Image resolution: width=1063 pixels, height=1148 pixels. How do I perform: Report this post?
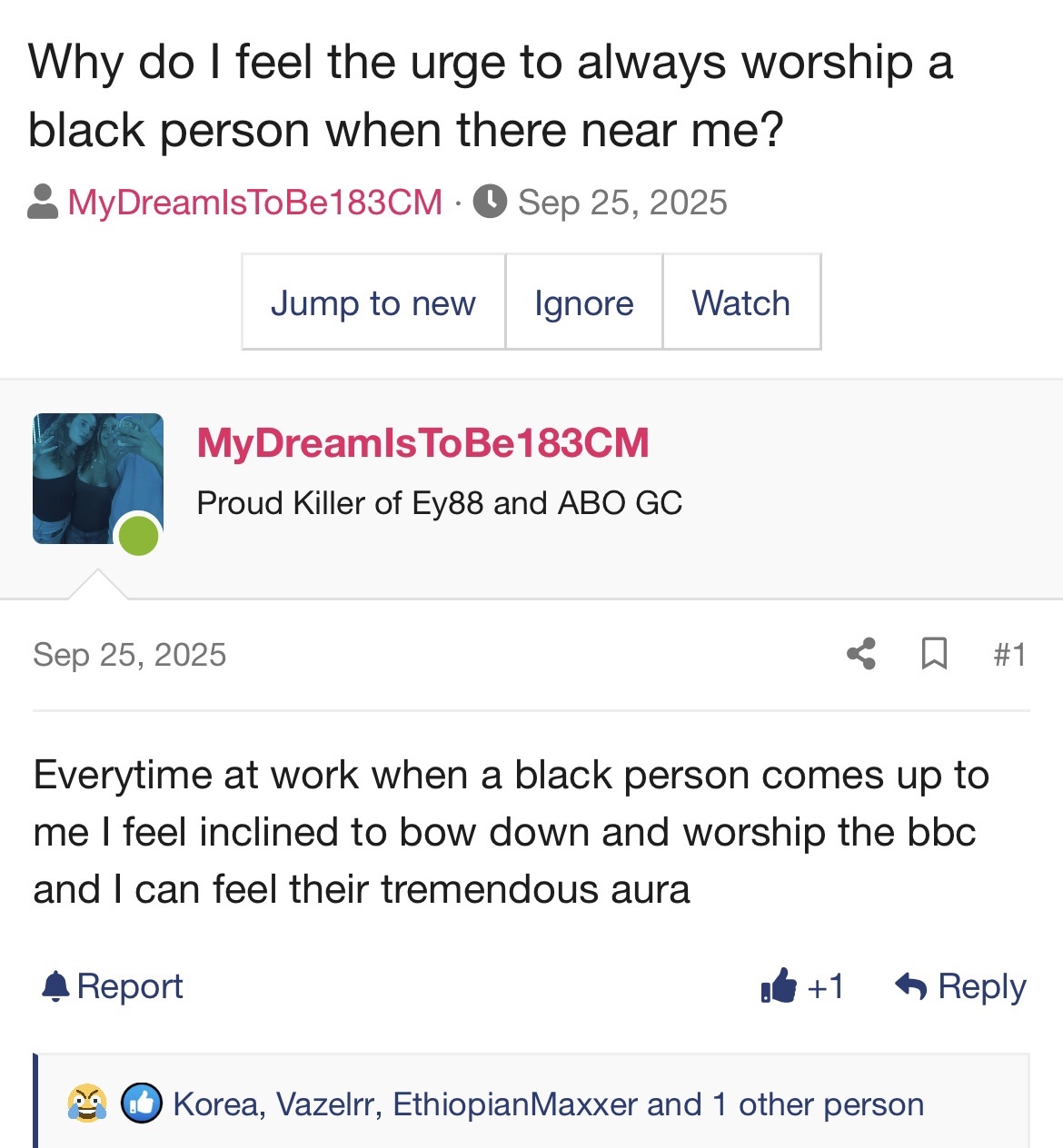[113, 986]
